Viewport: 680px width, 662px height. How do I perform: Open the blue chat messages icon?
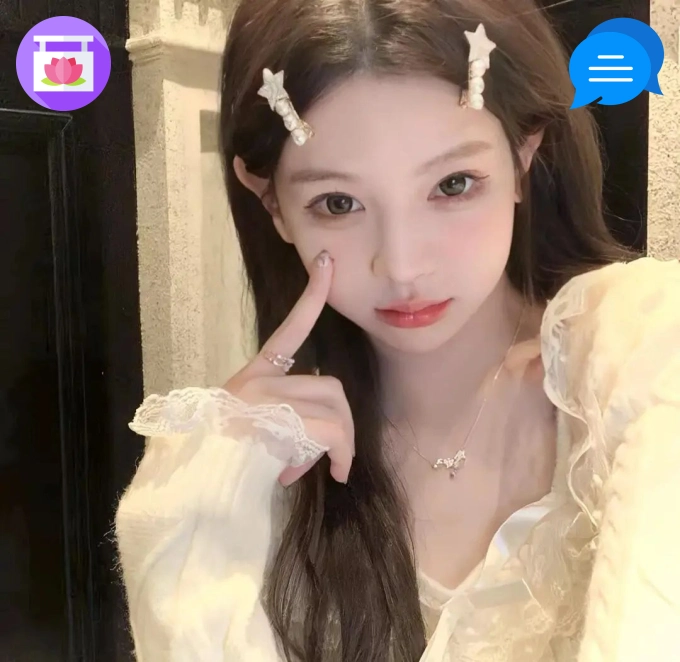614,65
